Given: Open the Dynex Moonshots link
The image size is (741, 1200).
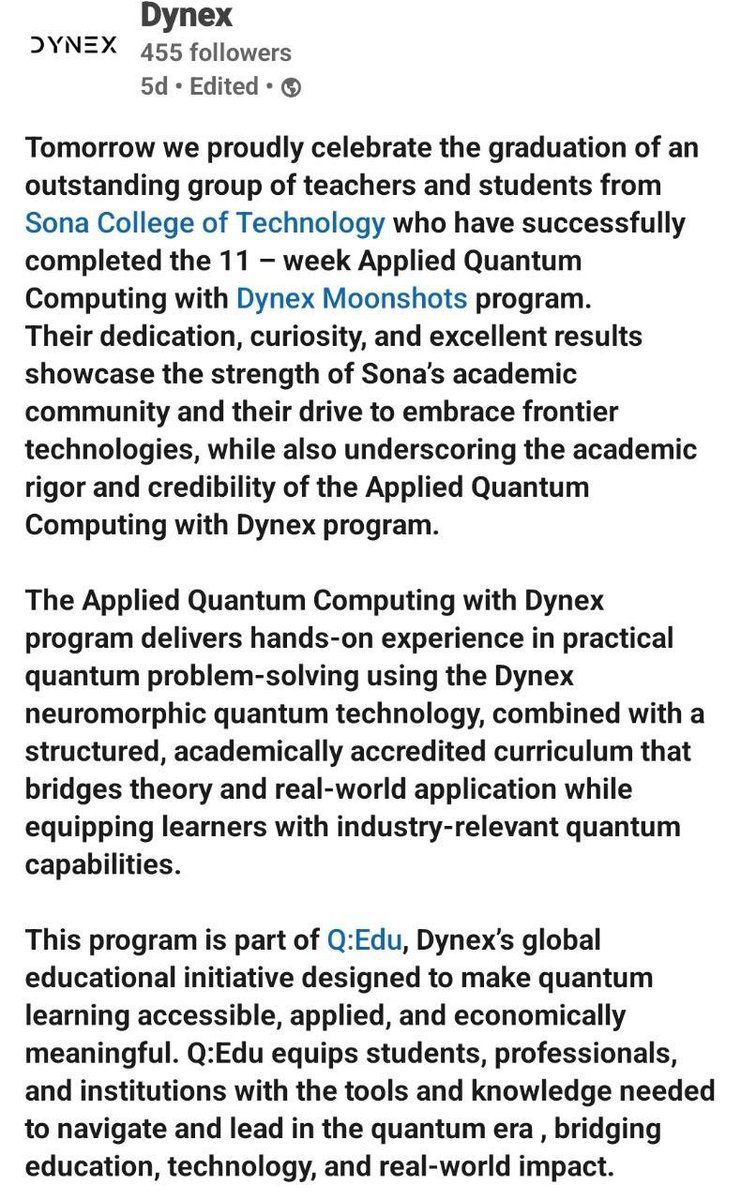Looking at the screenshot, I should coord(352,297).
